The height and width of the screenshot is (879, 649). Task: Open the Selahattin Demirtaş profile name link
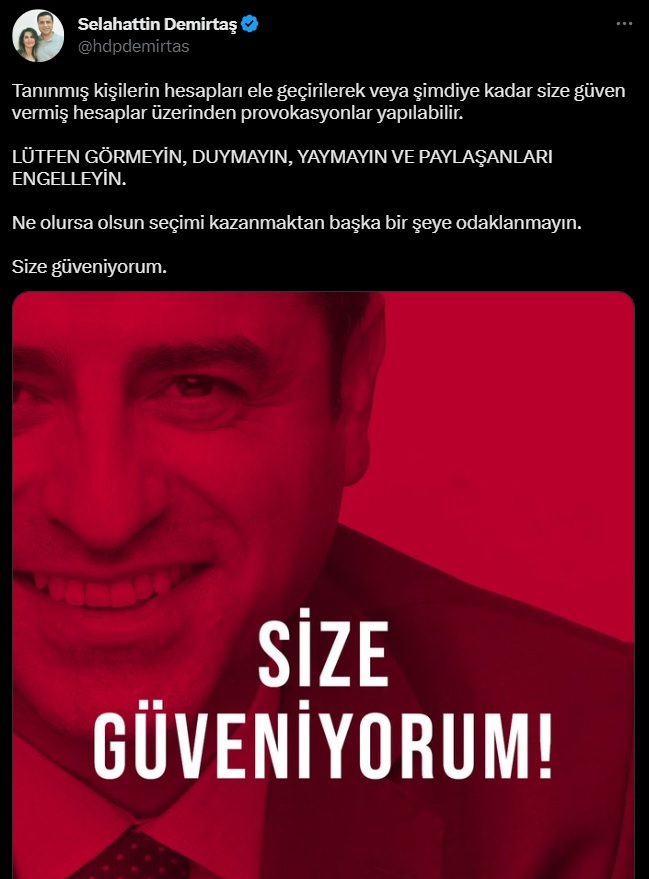click(x=158, y=24)
